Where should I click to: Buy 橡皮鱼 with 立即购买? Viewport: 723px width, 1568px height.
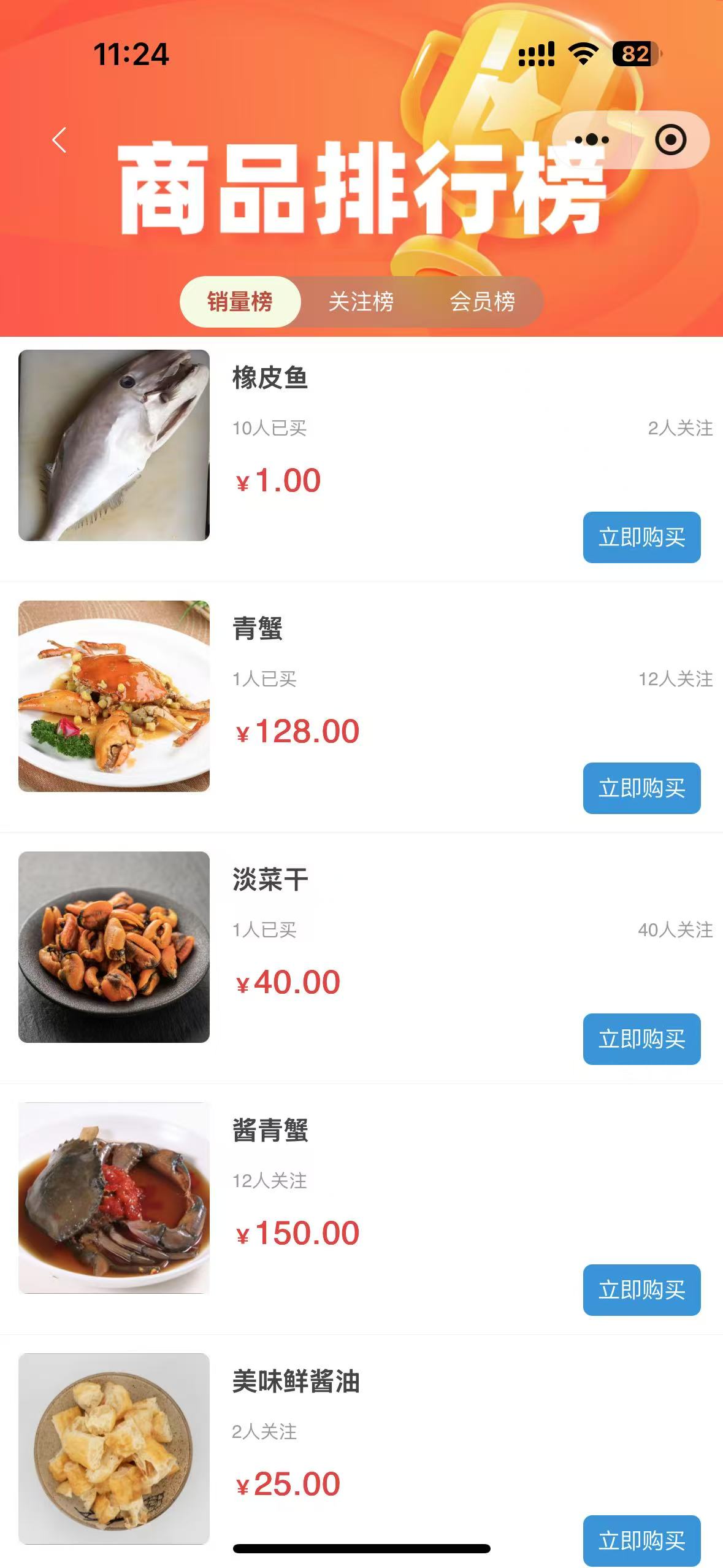641,537
